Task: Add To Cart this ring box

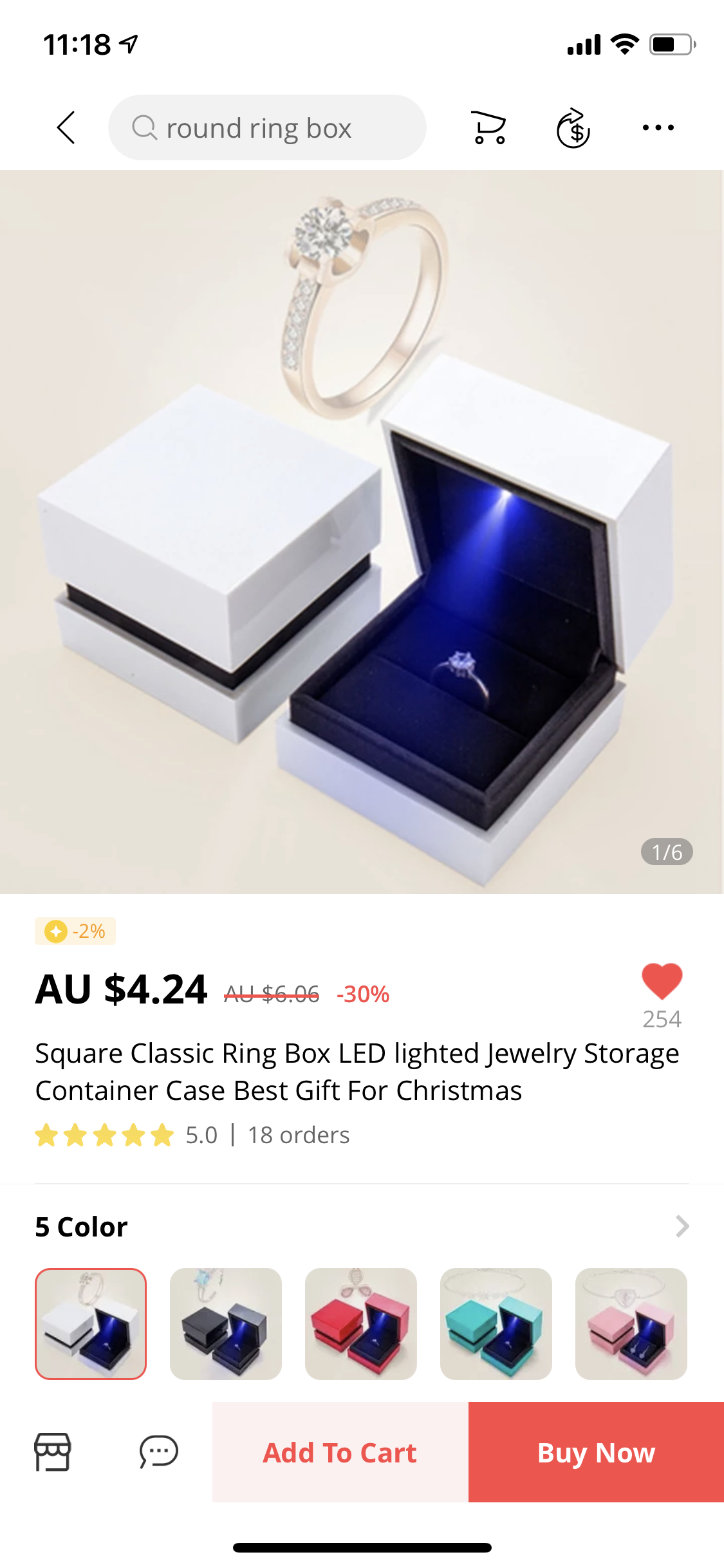Action: (340, 1452)
